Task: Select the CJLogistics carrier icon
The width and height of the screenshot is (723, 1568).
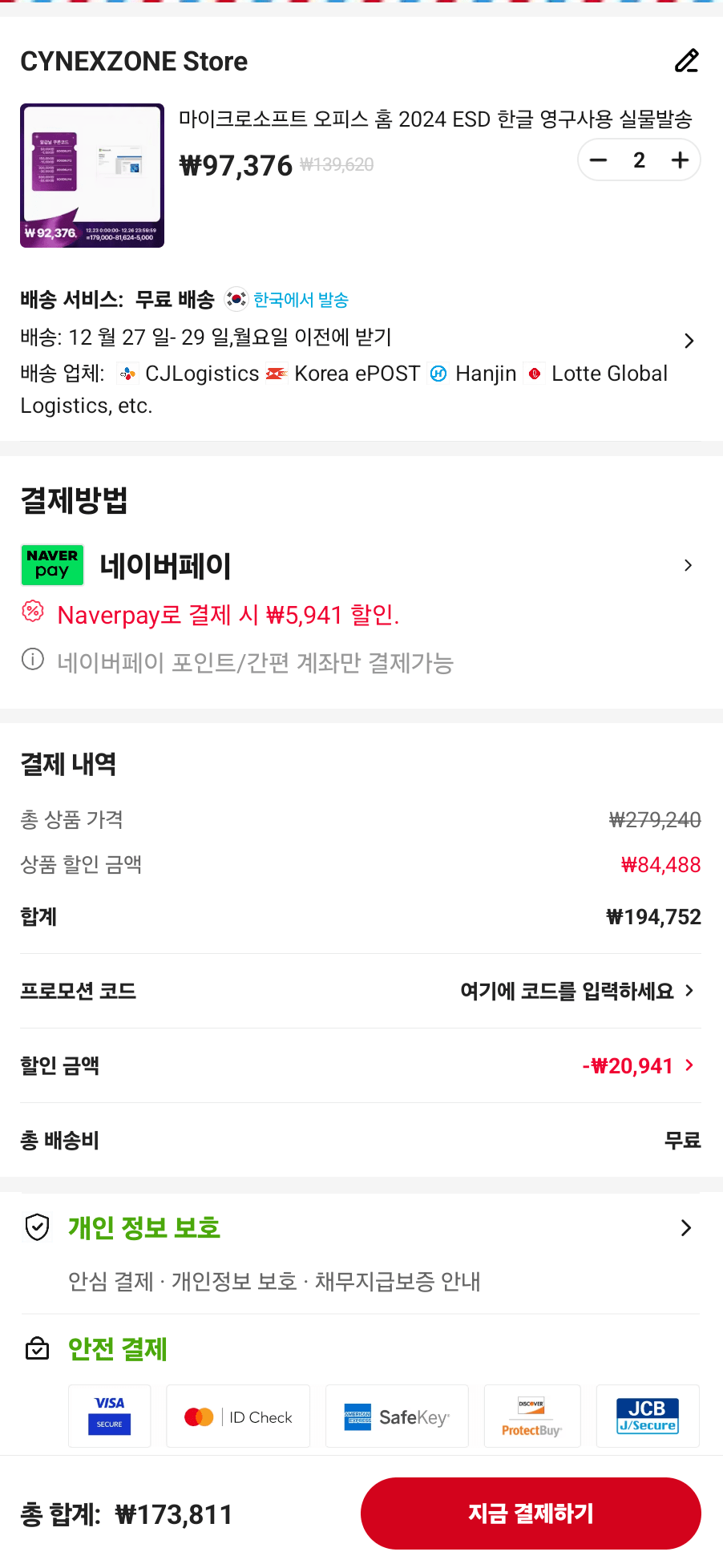Action: click(126, 373)
